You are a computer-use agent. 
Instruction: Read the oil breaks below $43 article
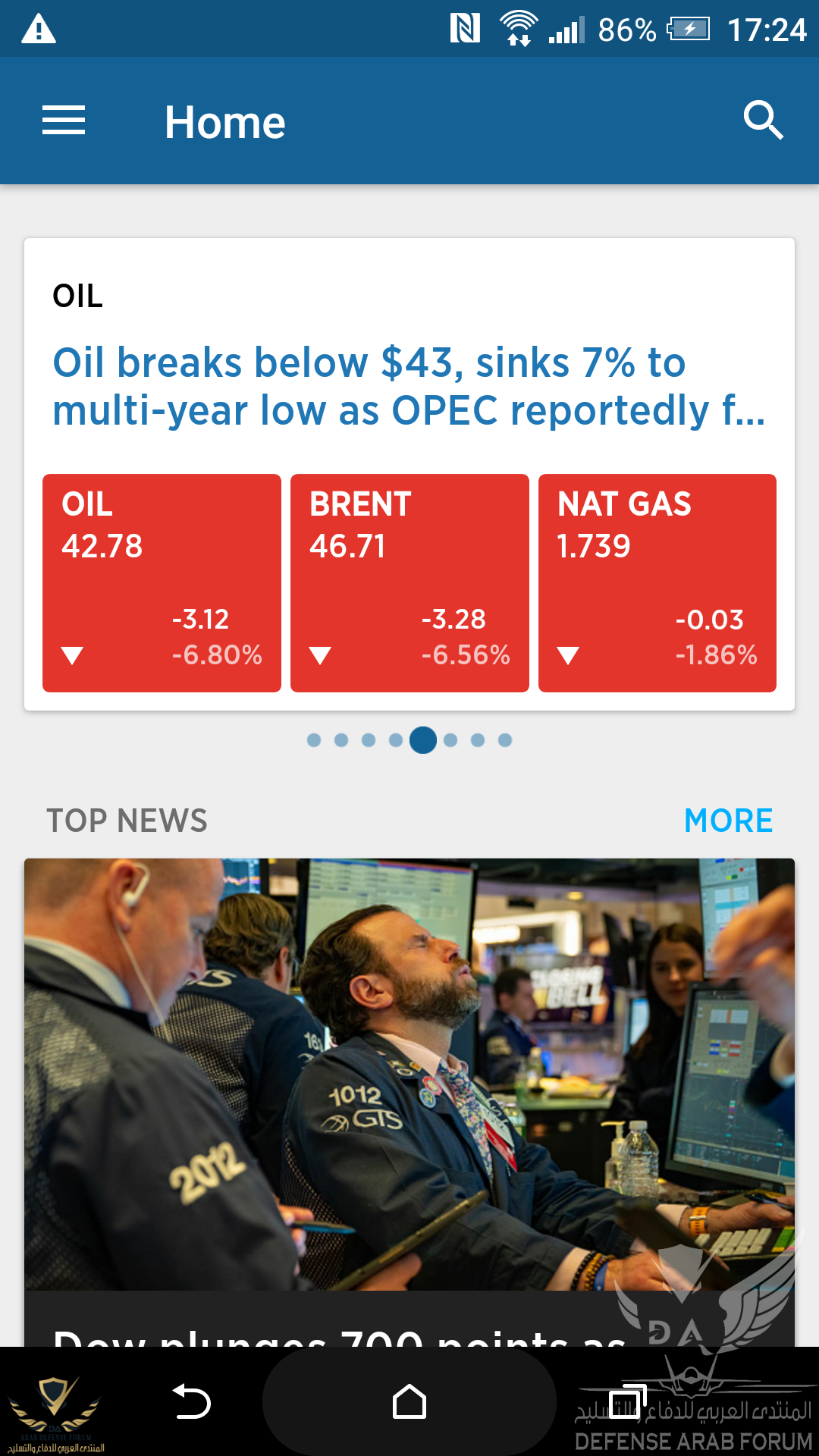coord(408,386)
